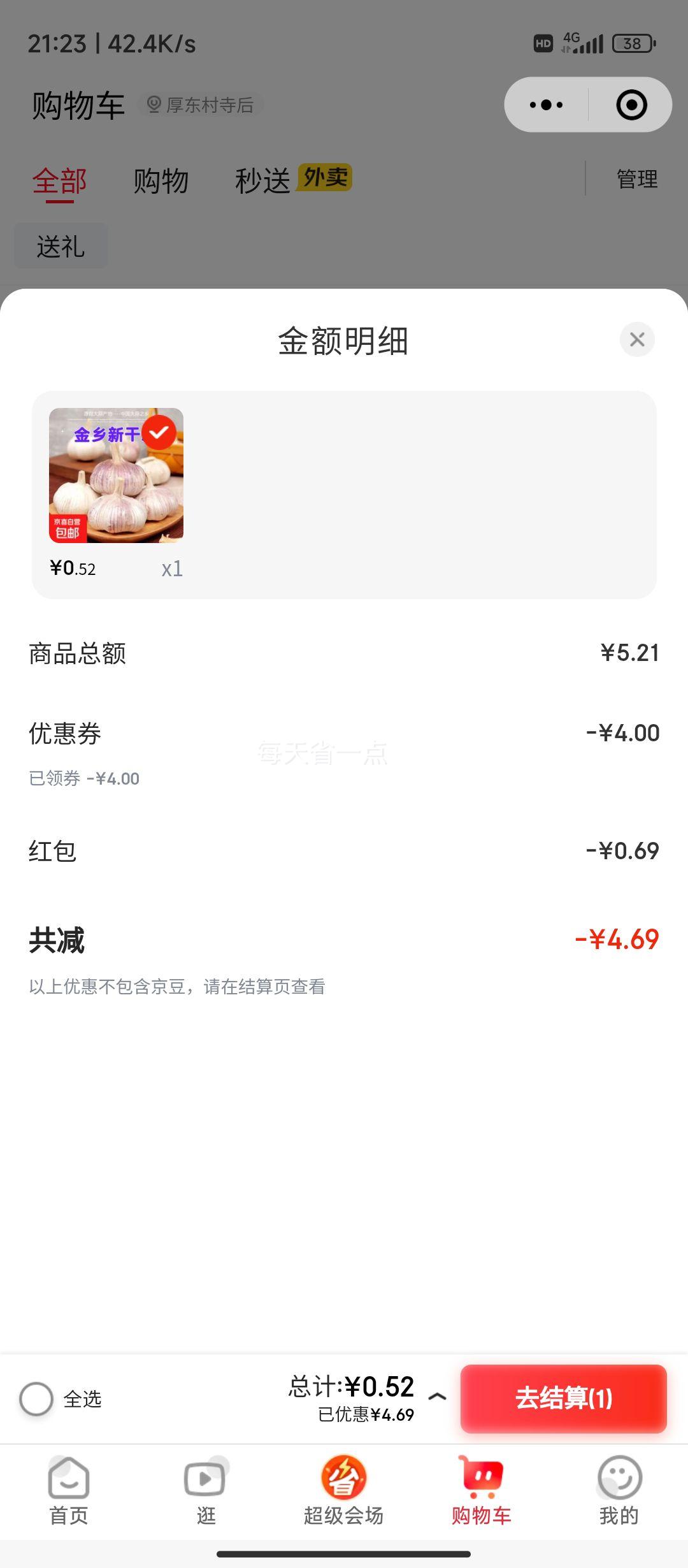Switch to the 购物 tab
Viewport: 688px width, 1568px height.
click(x=161, y=180)
